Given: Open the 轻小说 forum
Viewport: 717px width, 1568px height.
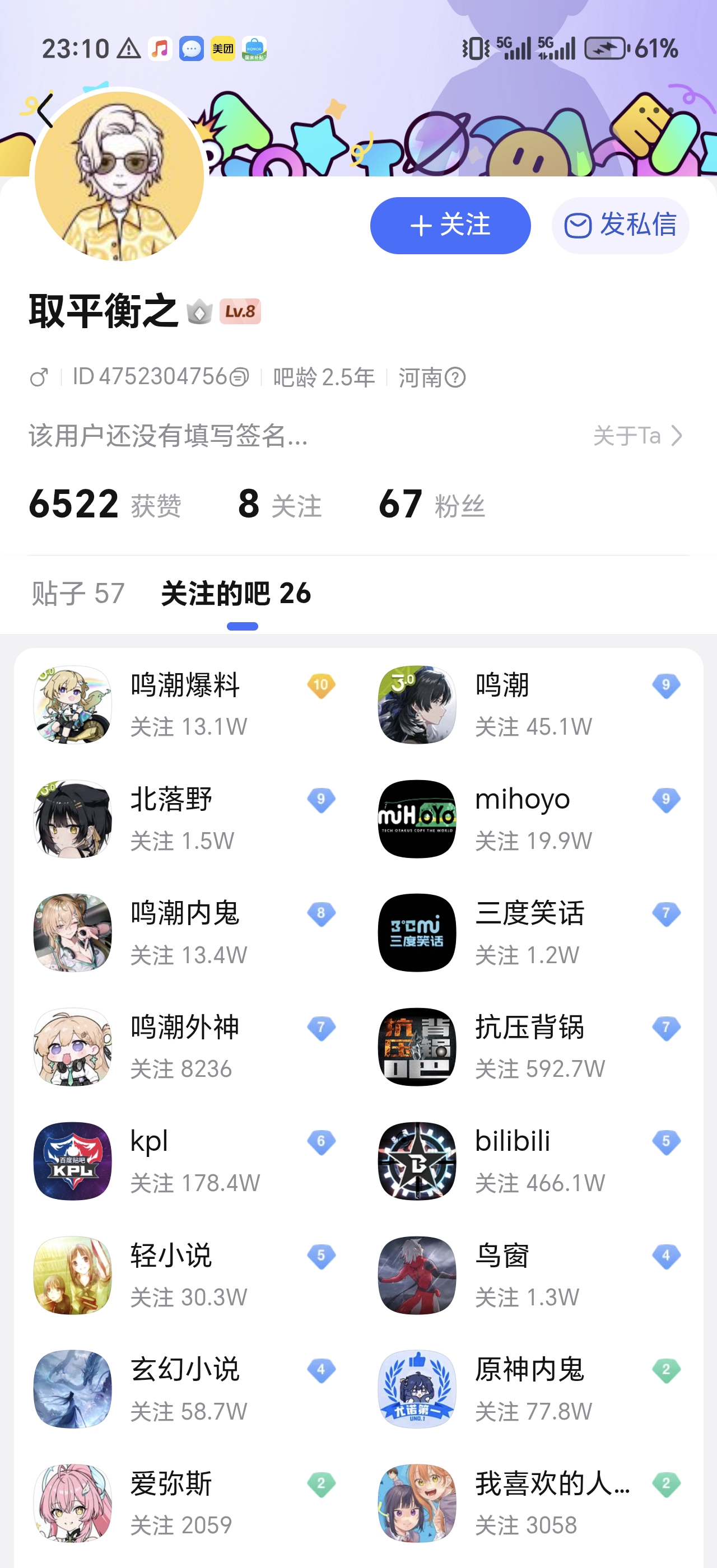Looking at the screenshot, I should [185, 1275].
